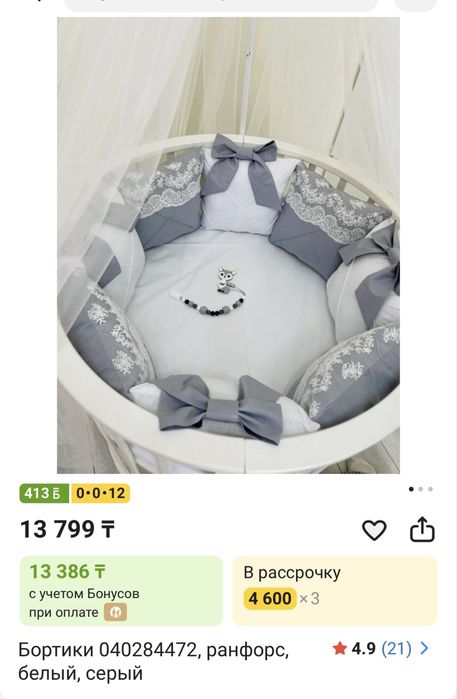Tap the search field at the top

coord(221,5)
